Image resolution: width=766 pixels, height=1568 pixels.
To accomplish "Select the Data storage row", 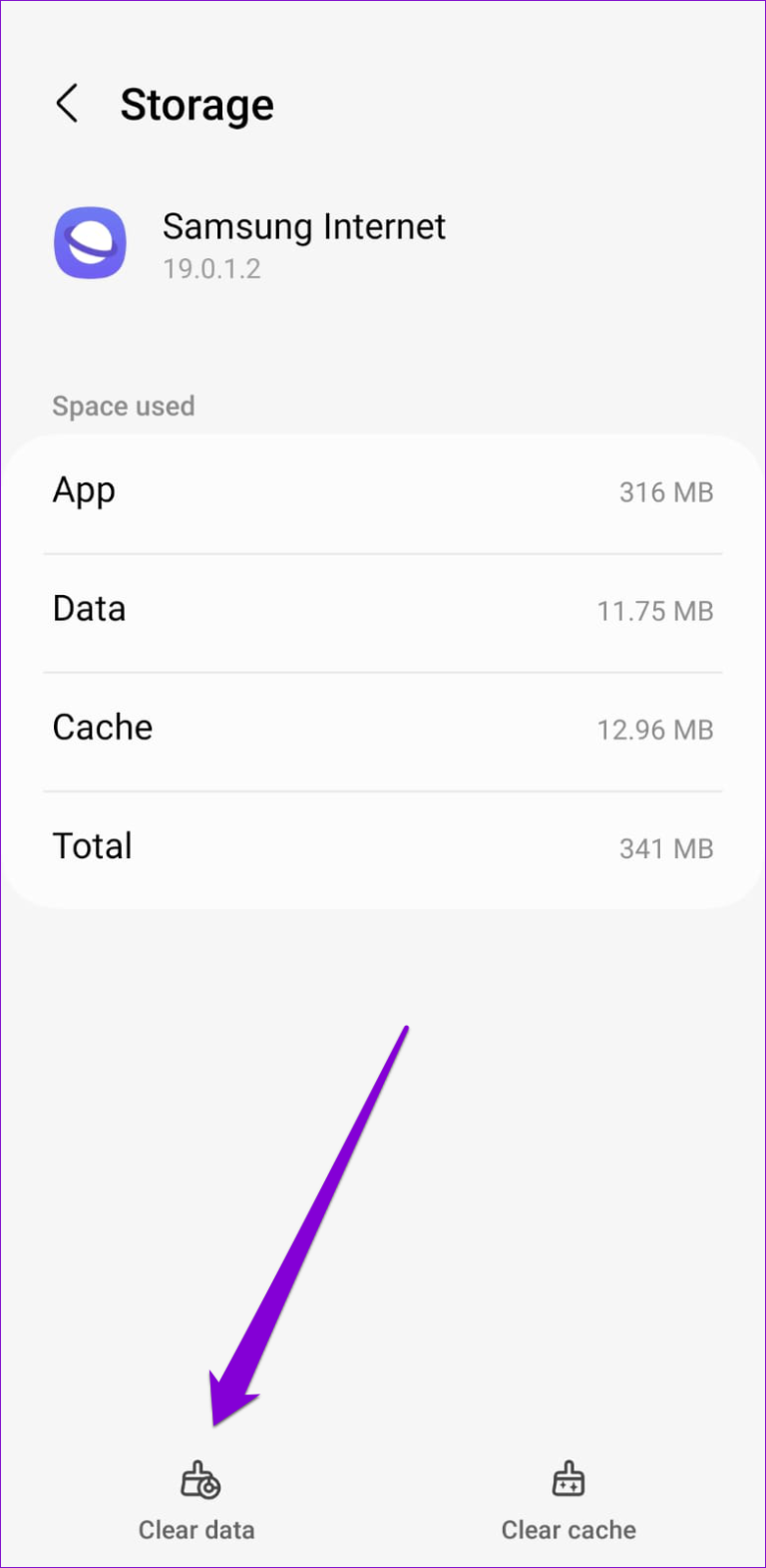I will point(383,609).
